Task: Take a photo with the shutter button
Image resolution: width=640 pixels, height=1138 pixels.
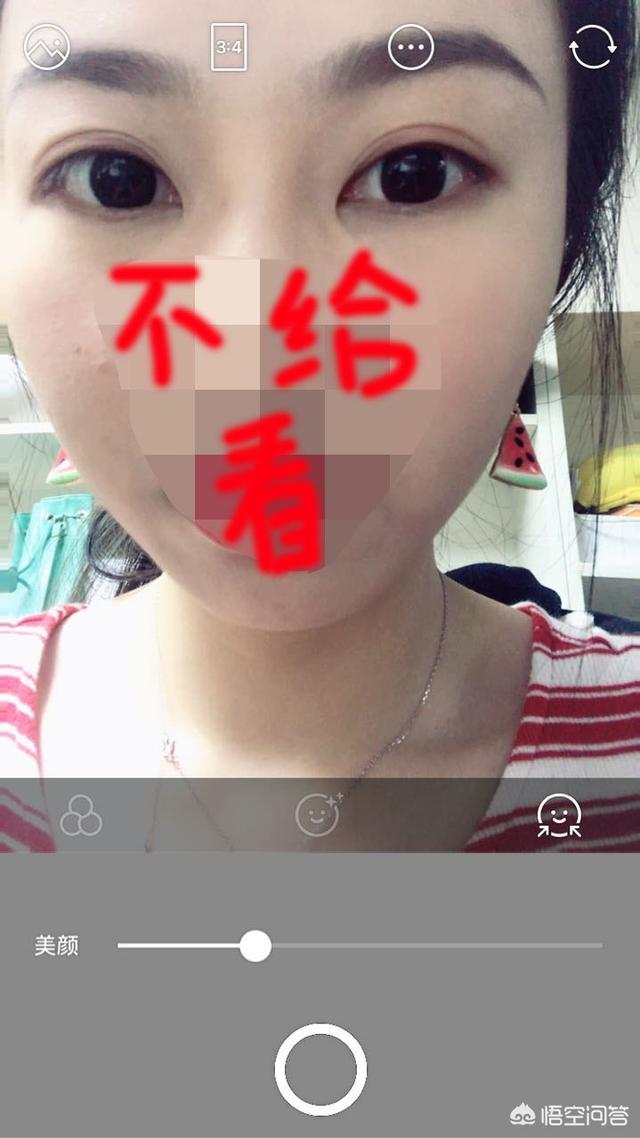Action: tap(320, 1069)
